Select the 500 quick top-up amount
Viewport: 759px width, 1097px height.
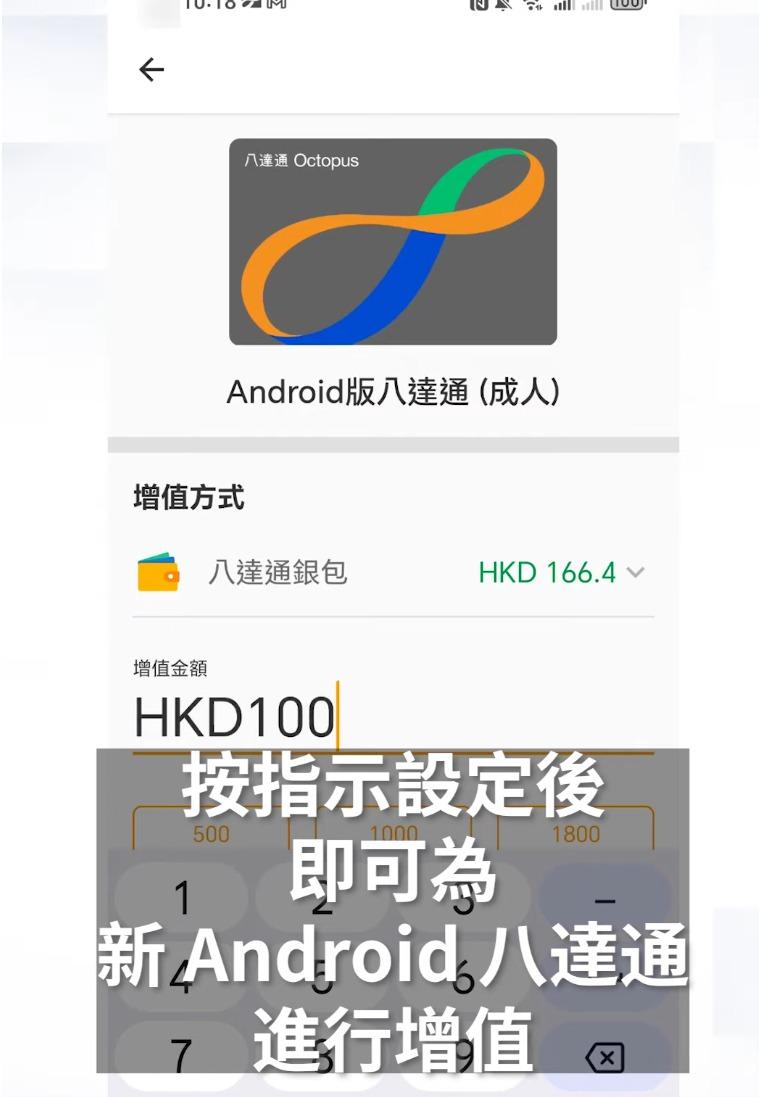click(212, 833)
